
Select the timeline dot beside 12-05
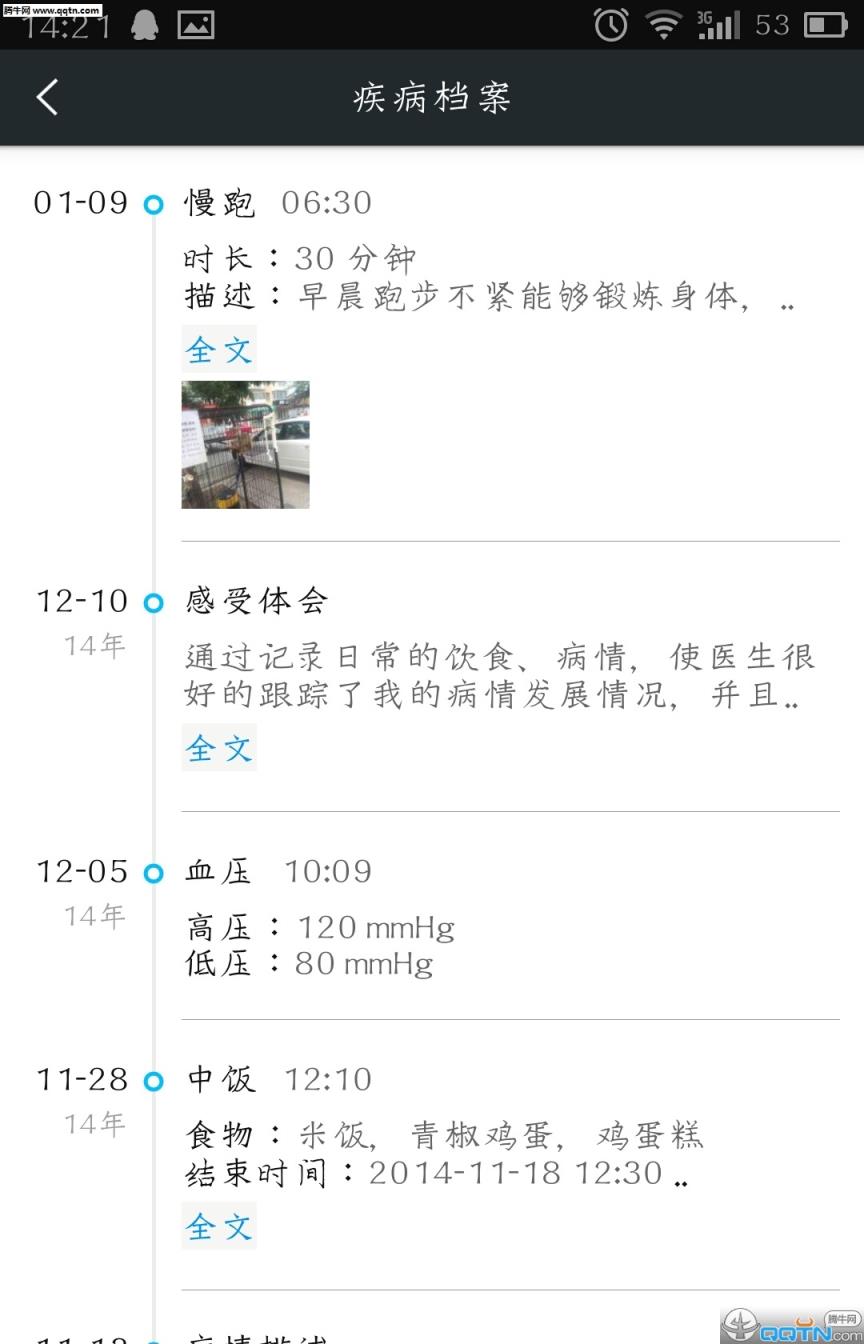153,872
